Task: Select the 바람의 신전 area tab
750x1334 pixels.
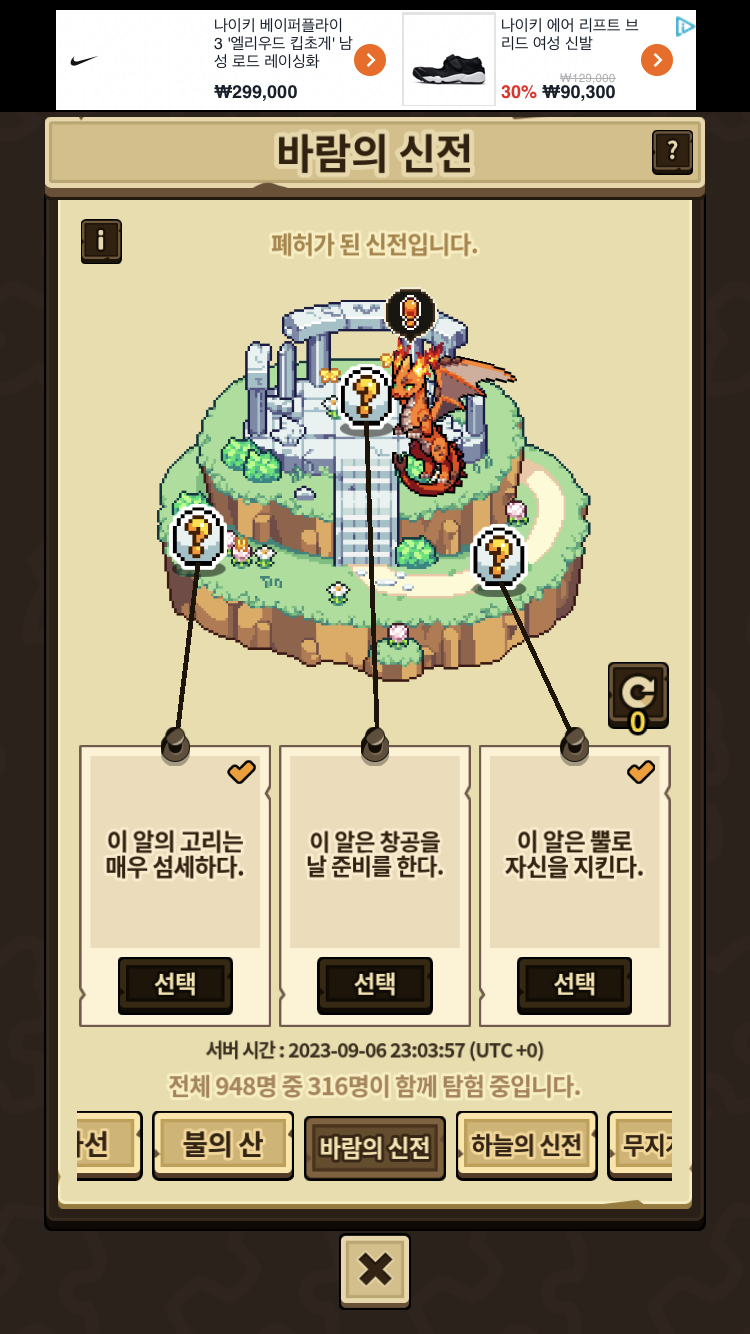Action: [x=375, y=1147]
